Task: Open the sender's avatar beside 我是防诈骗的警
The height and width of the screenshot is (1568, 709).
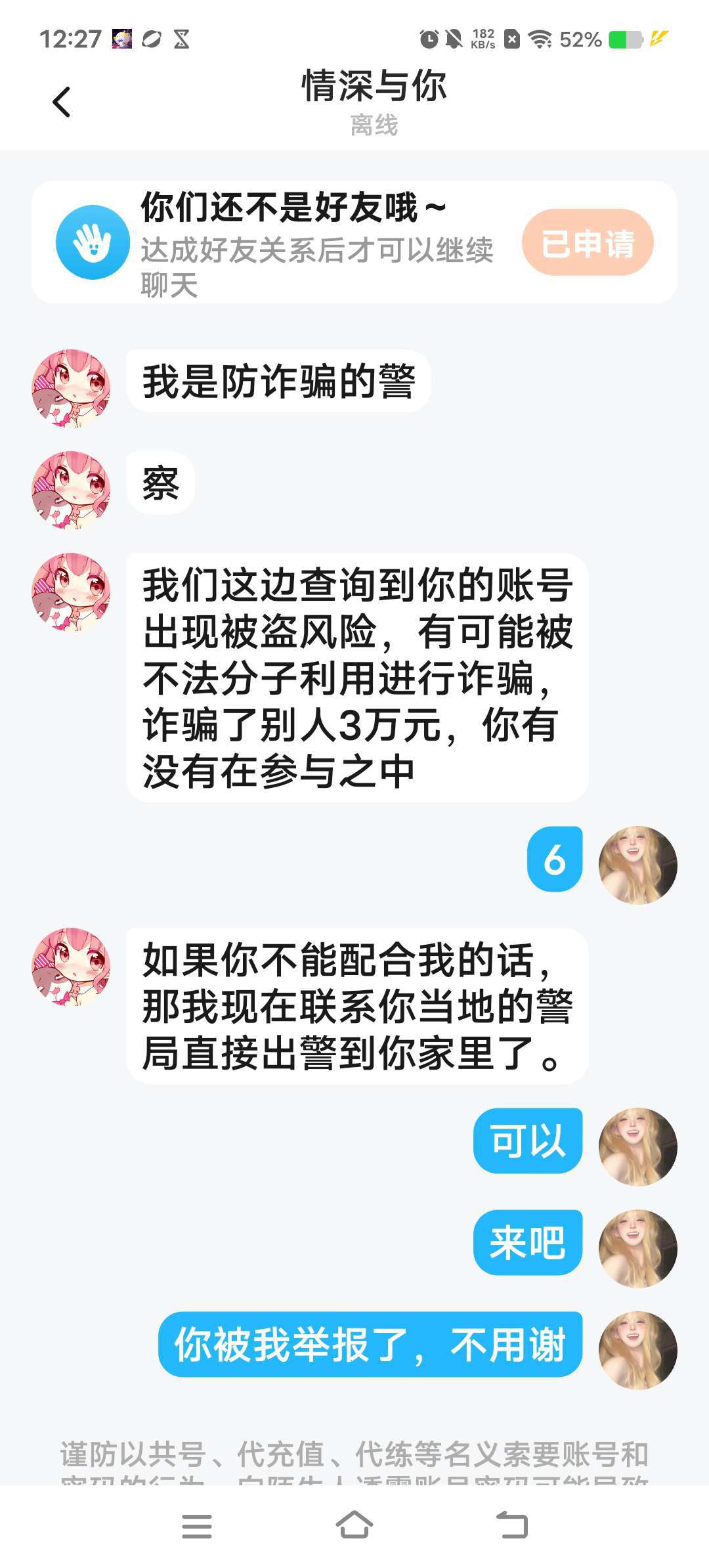Action: click(71, 388)
